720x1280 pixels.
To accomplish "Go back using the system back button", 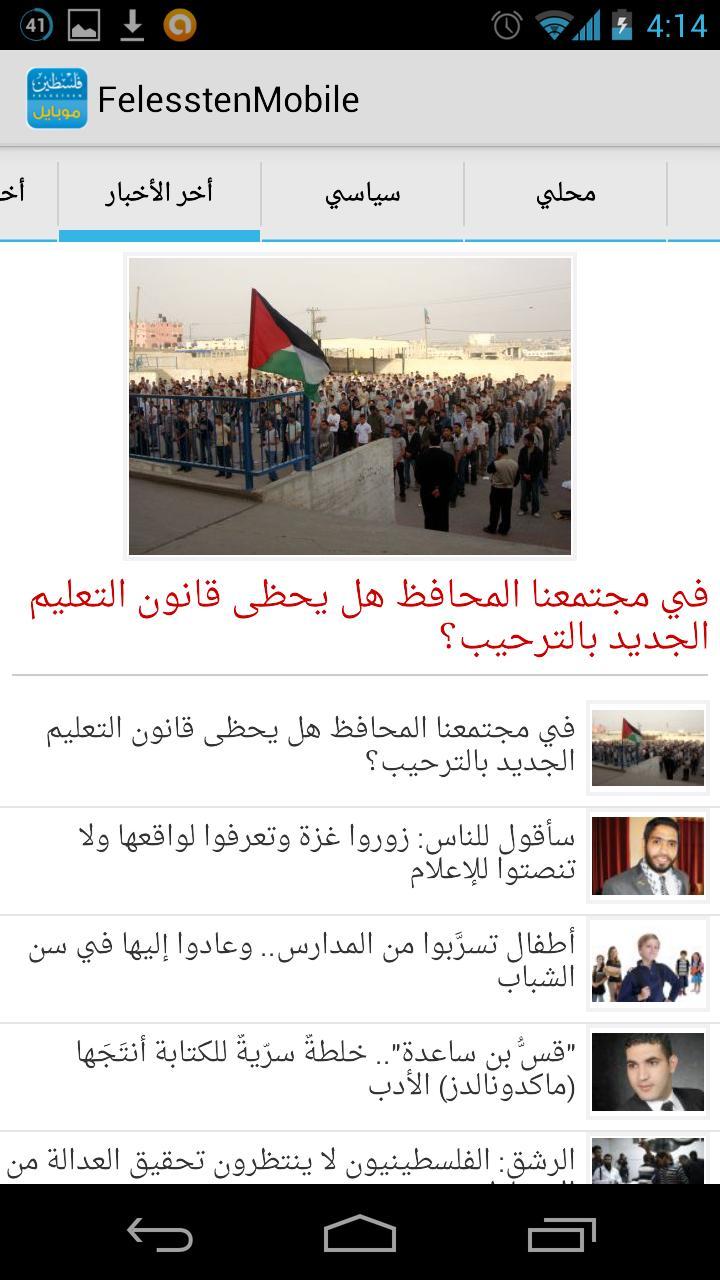I will tap(160, 1235).
